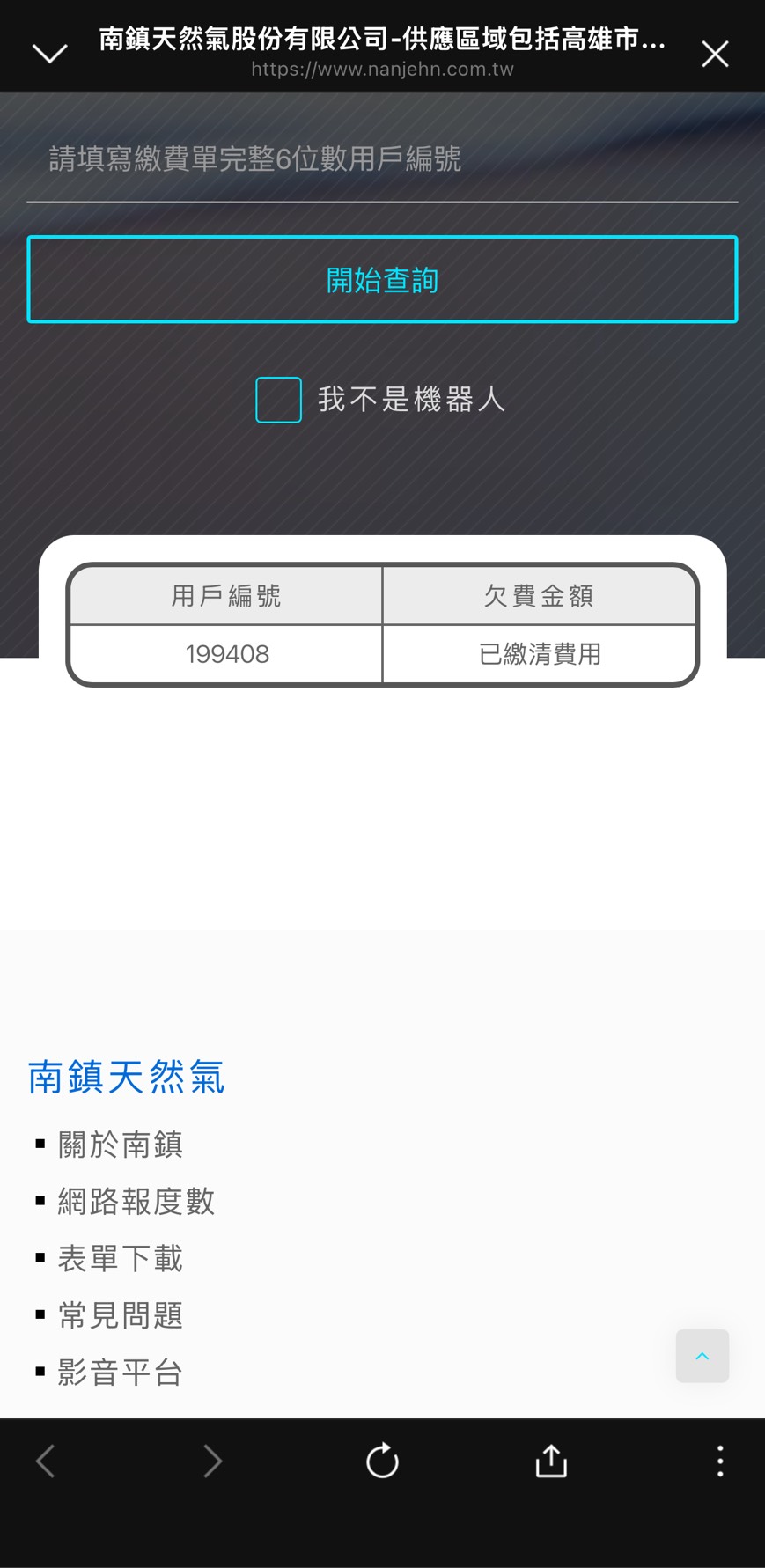This screenshot has height=1568, width=765.
Task: Open the 南鎮天然氣 homepage link
Action: click(126, 1076)
